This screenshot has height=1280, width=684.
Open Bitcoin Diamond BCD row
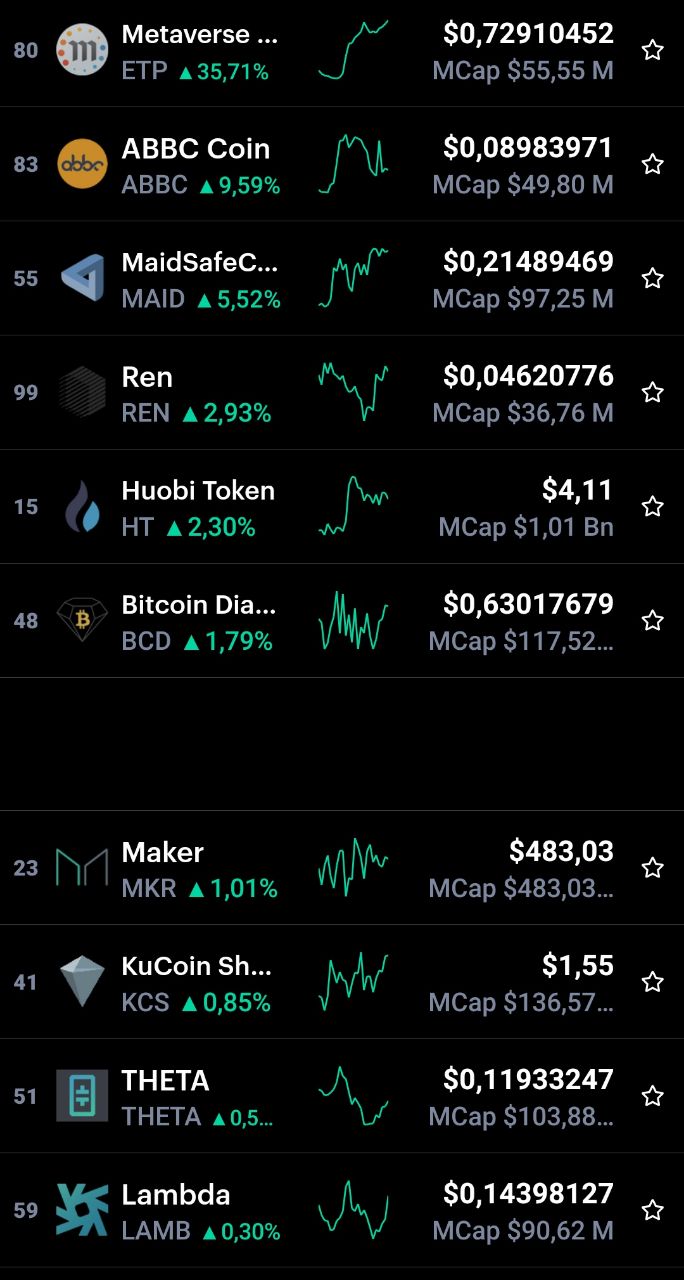[342, 620]
